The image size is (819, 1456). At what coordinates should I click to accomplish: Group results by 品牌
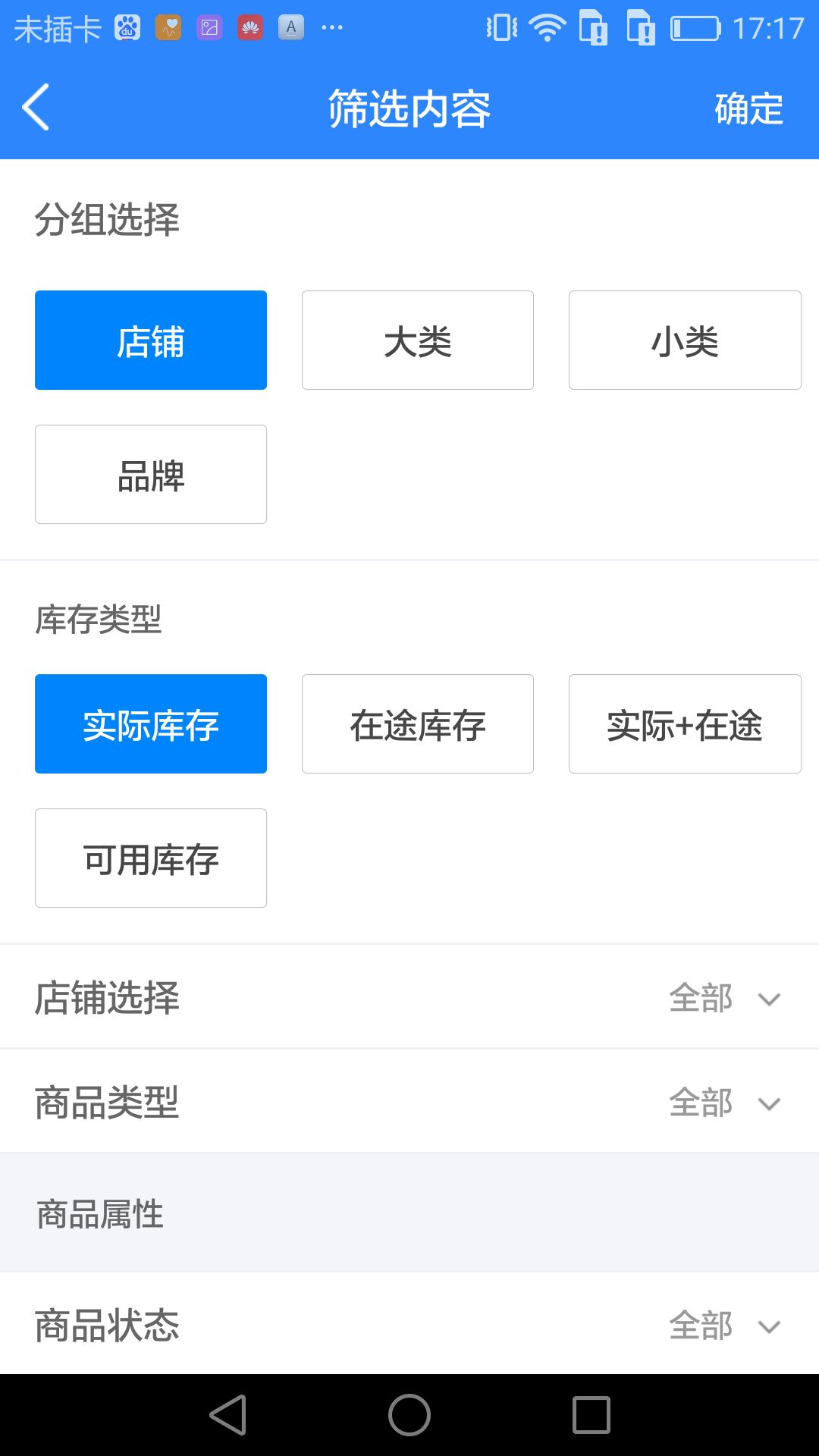click(151, 475)
